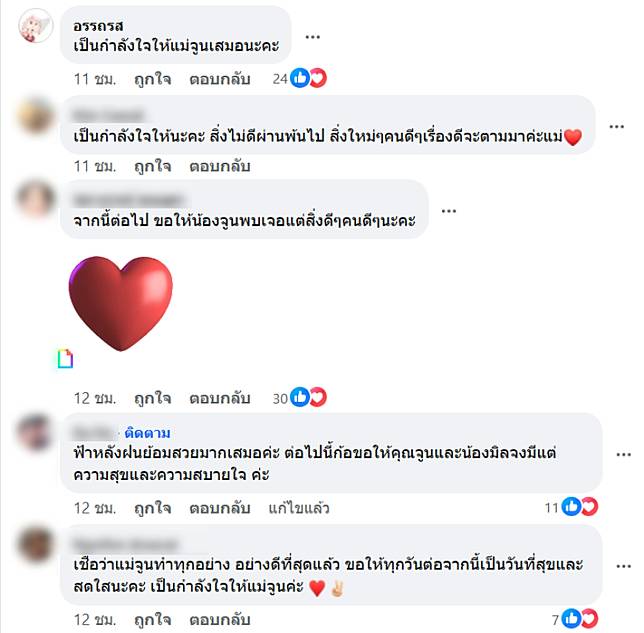
Task: Open options menu on อรรถรส's comment
Action: 313,37
